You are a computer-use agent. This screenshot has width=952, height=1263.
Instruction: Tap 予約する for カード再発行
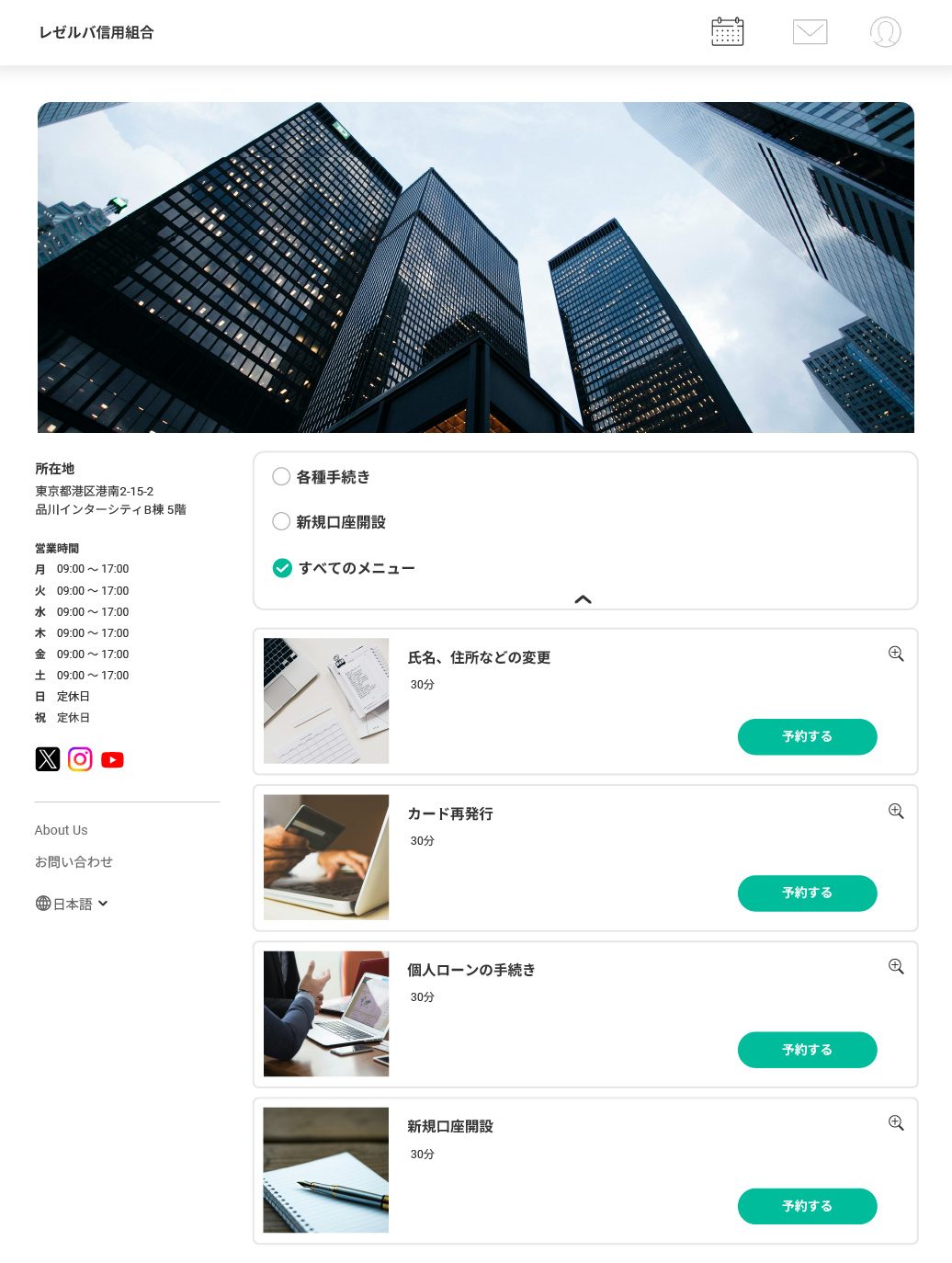(807, 893)
